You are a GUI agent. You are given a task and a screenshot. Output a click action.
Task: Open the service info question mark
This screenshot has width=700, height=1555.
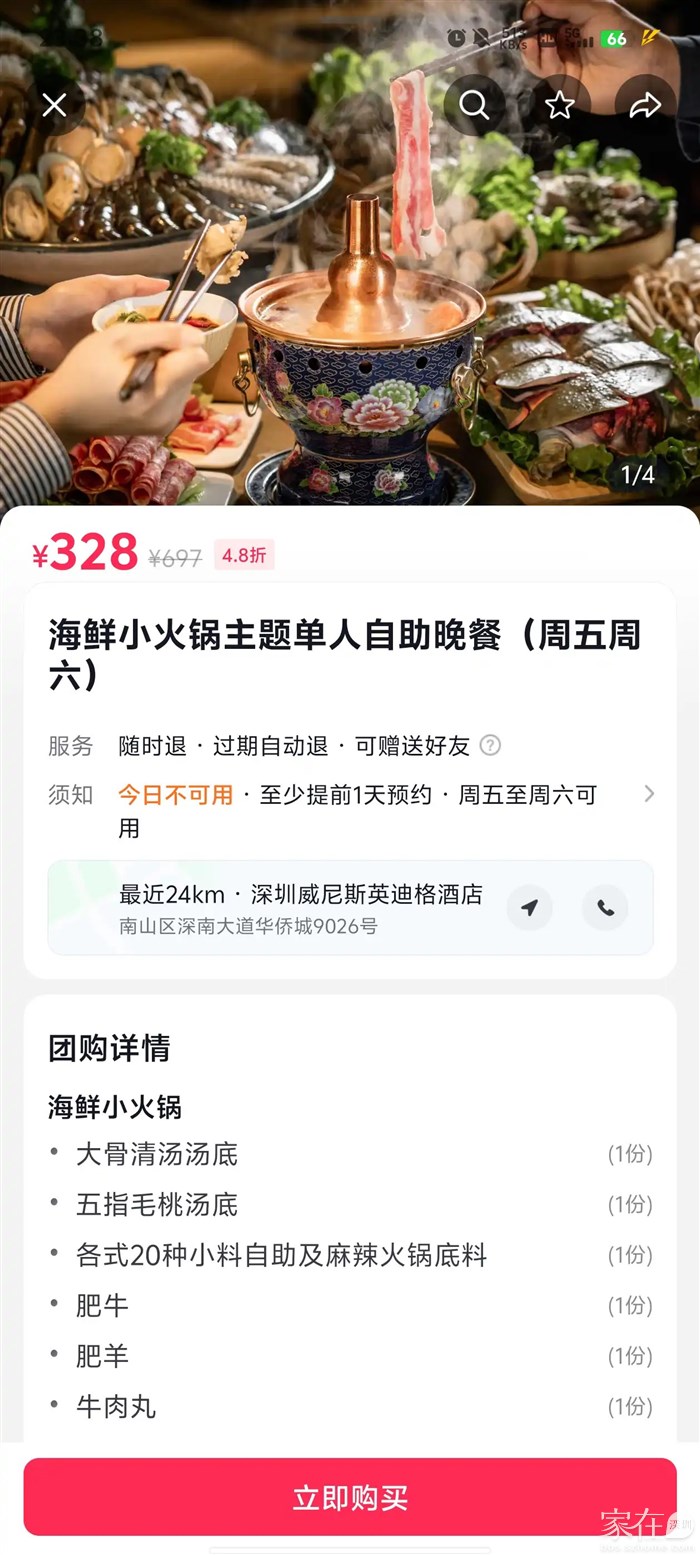(x=490, y=745)
